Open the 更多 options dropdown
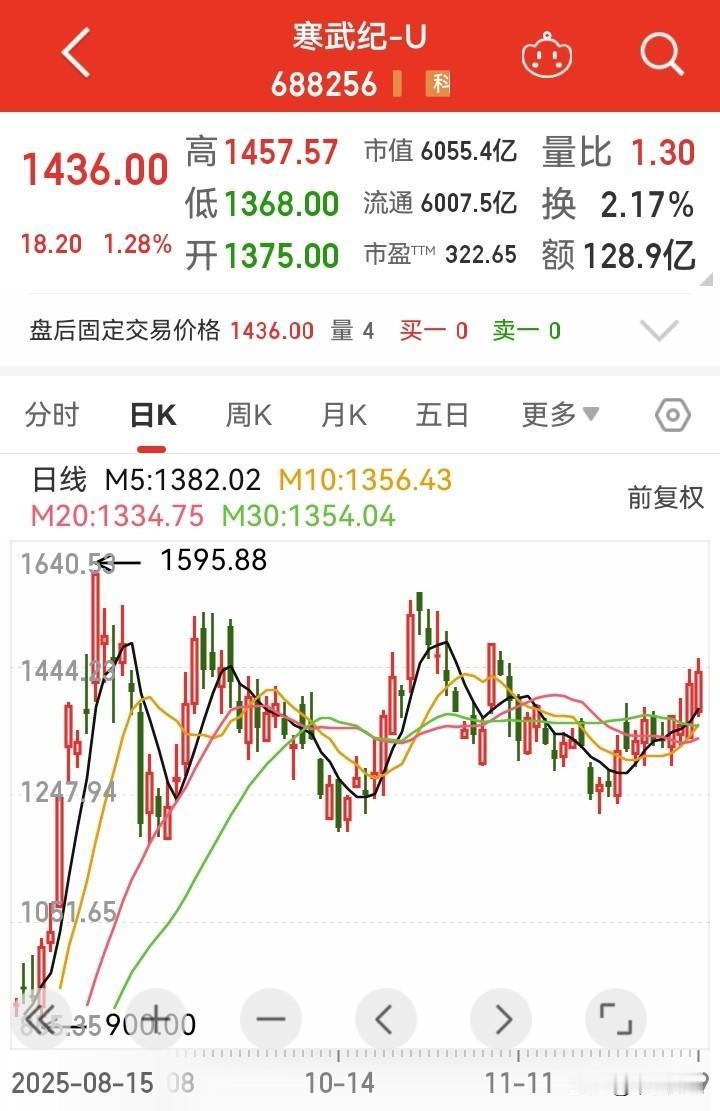The width and height of the screenshot is (720, 1111). click(559, 414)
